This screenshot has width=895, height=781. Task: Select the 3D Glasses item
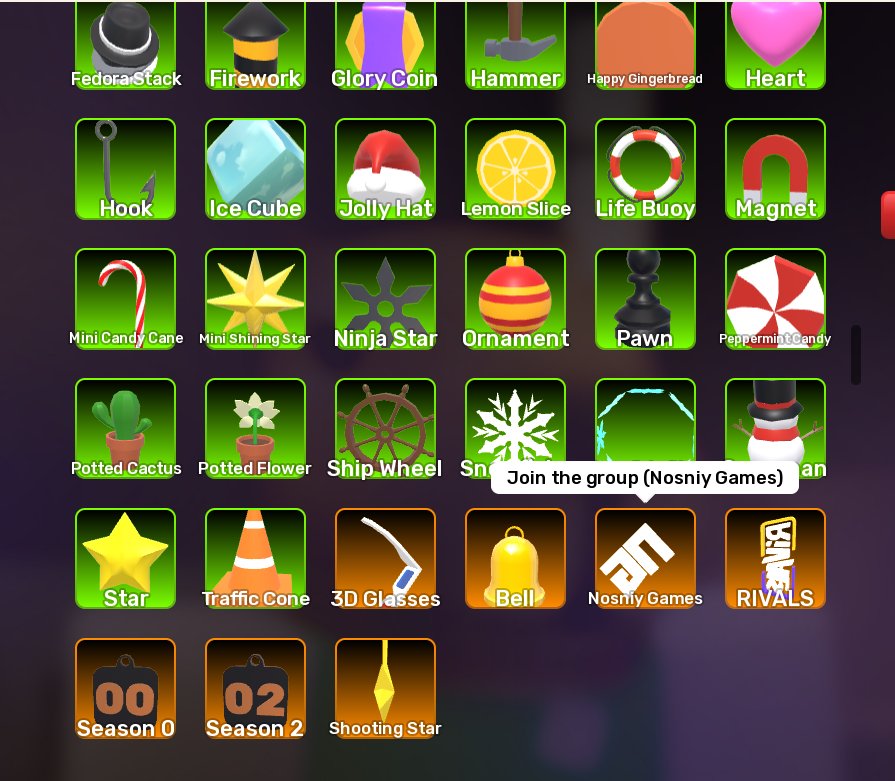click(385, 559)
